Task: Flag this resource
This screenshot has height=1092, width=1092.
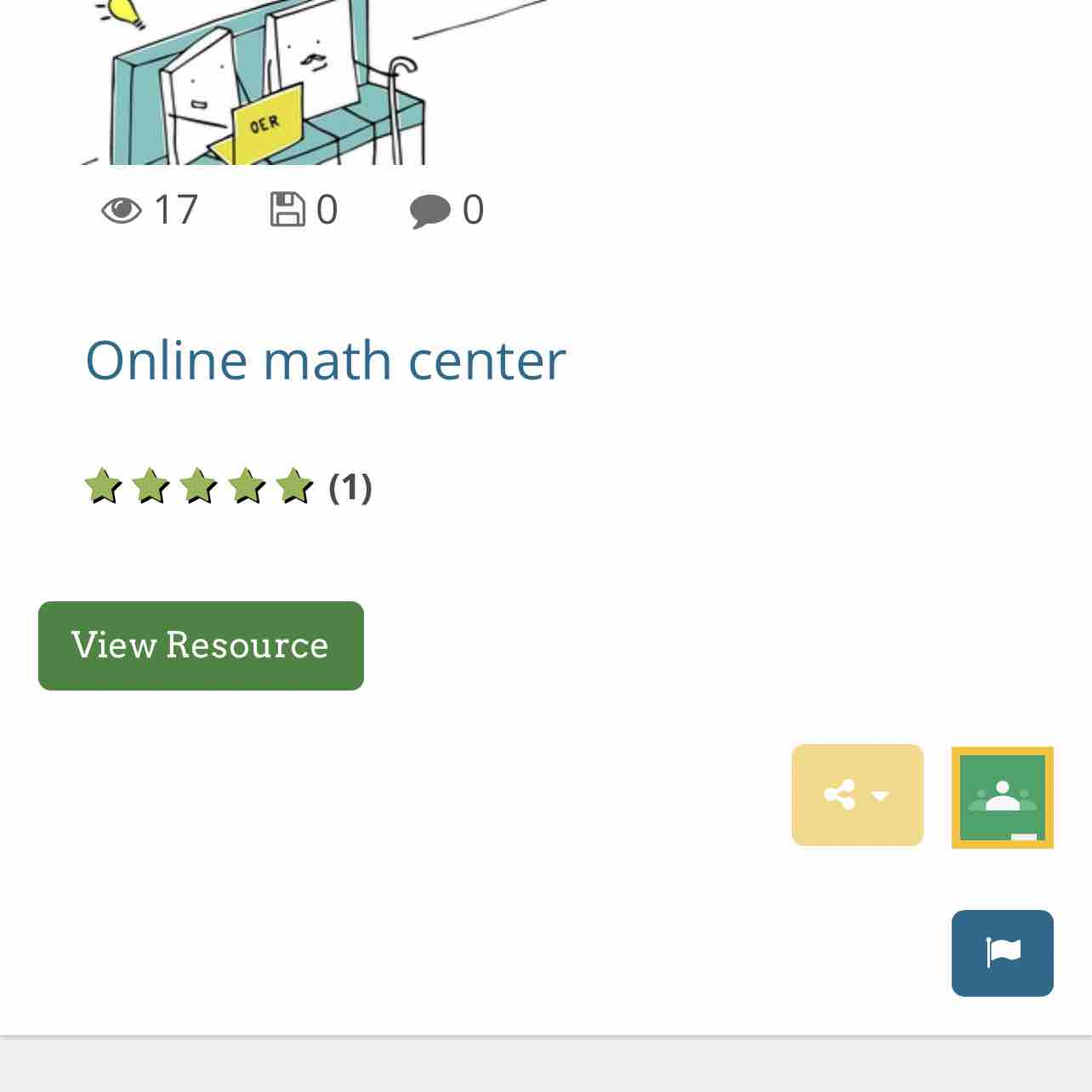Action: coord(1002,953)
